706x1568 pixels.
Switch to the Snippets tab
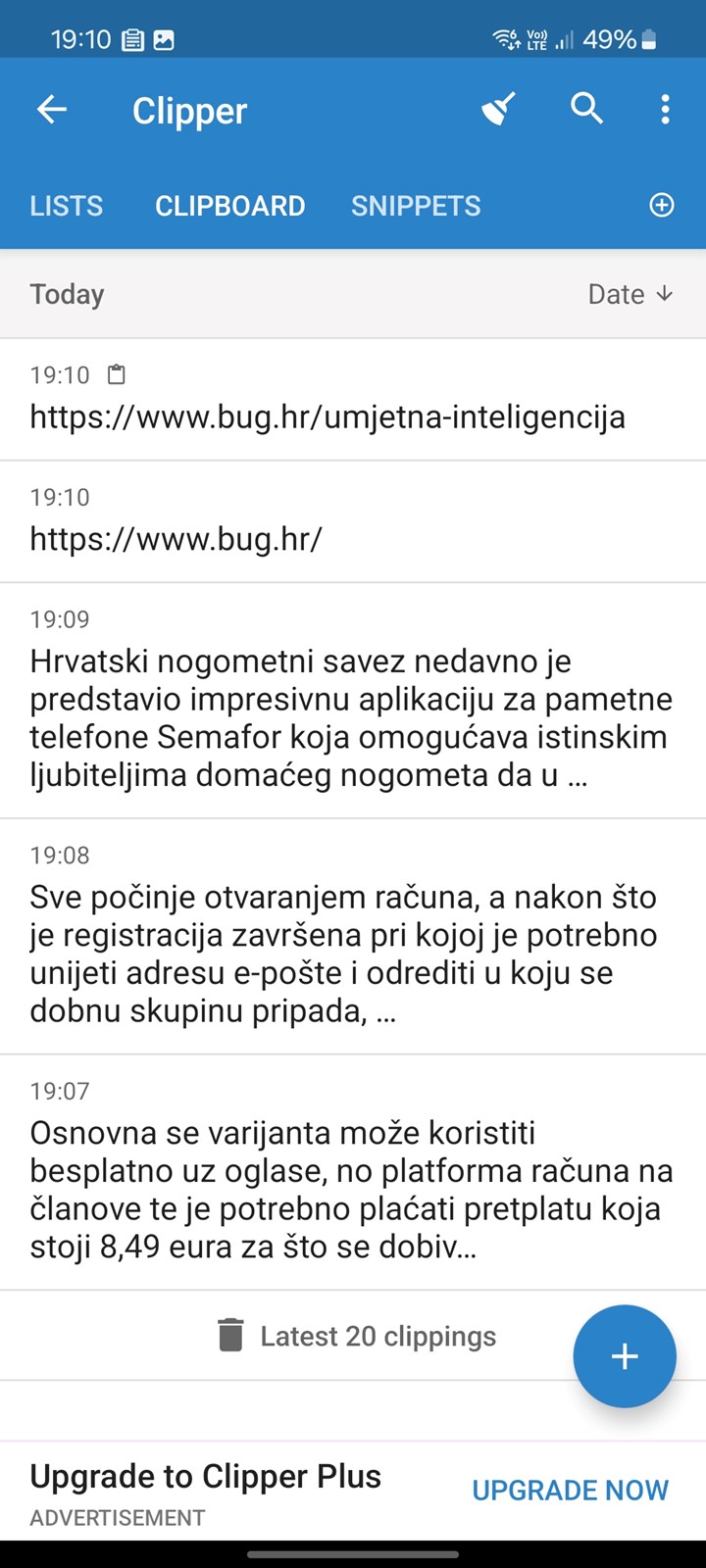[x=416, y=206]
